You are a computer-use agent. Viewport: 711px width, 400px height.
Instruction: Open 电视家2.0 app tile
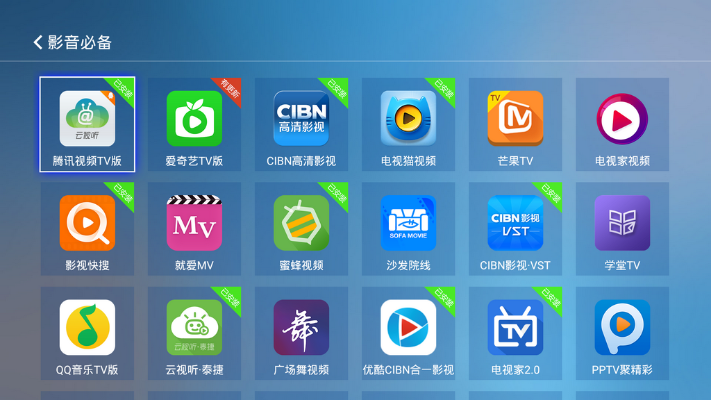coord(515,333)
